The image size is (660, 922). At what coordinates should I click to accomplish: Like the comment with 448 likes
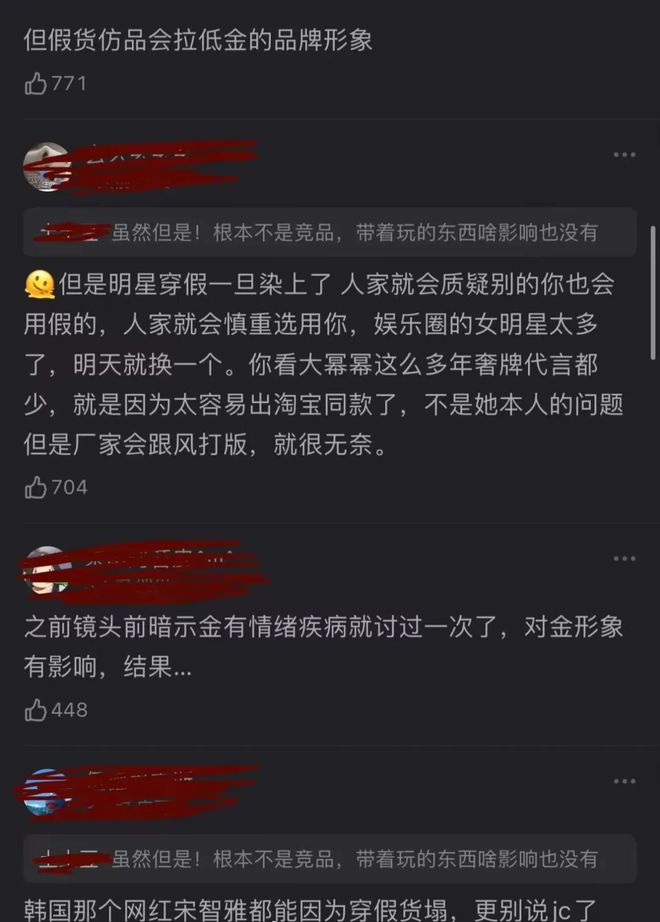(x=36, y=710)
